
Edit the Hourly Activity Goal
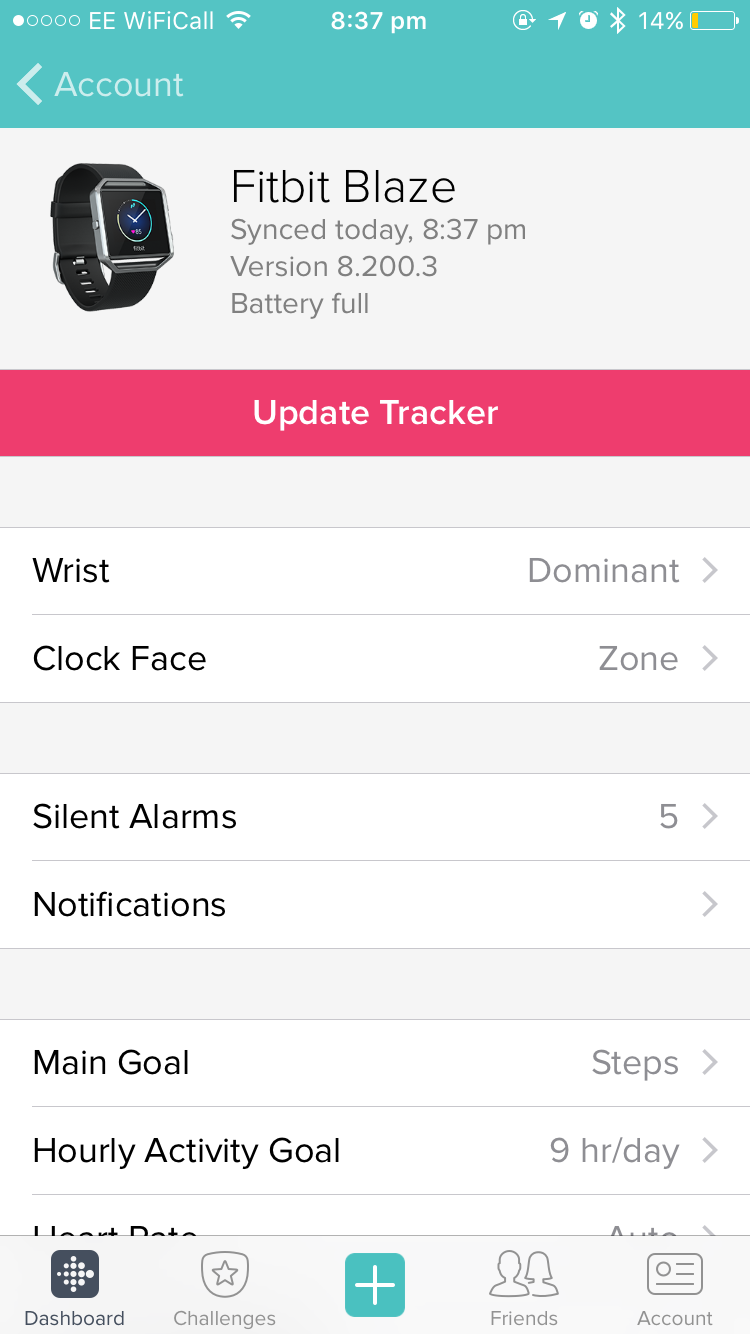(375, 1151)
